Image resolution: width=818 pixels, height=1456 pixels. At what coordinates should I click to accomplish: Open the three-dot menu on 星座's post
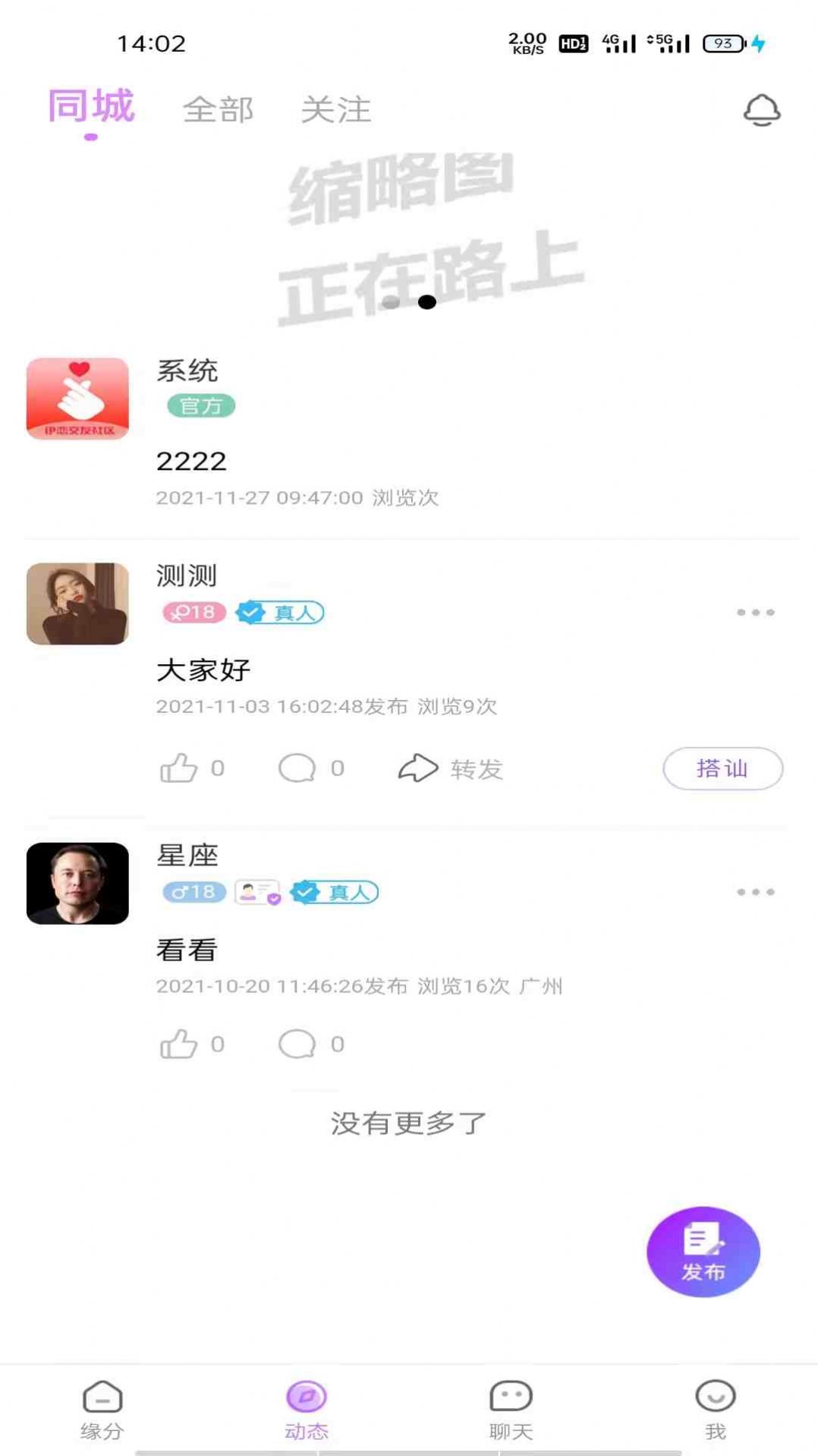coord(756,893)
